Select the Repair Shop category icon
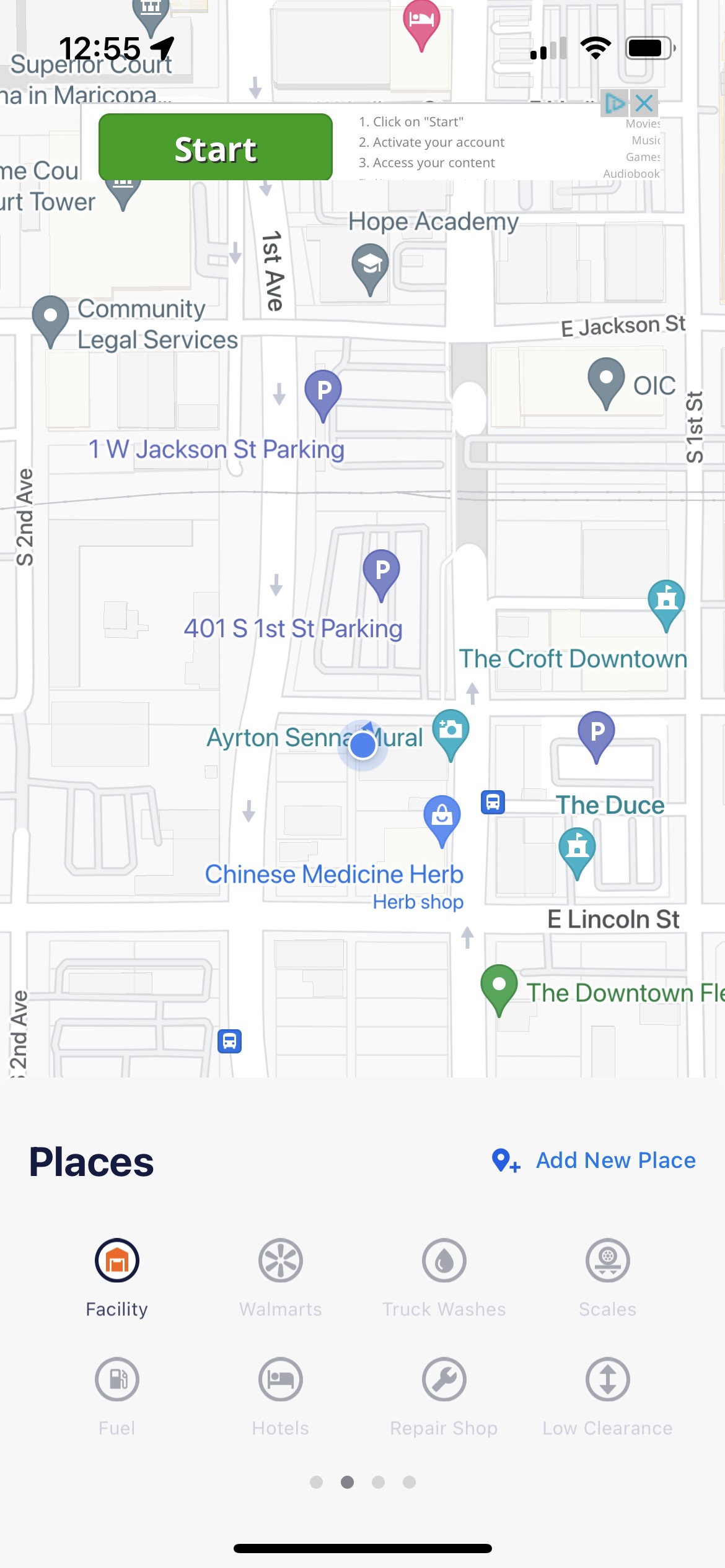Image resolution: width=725 pixels, height=1568 pixels. (x=444, y=1380)
